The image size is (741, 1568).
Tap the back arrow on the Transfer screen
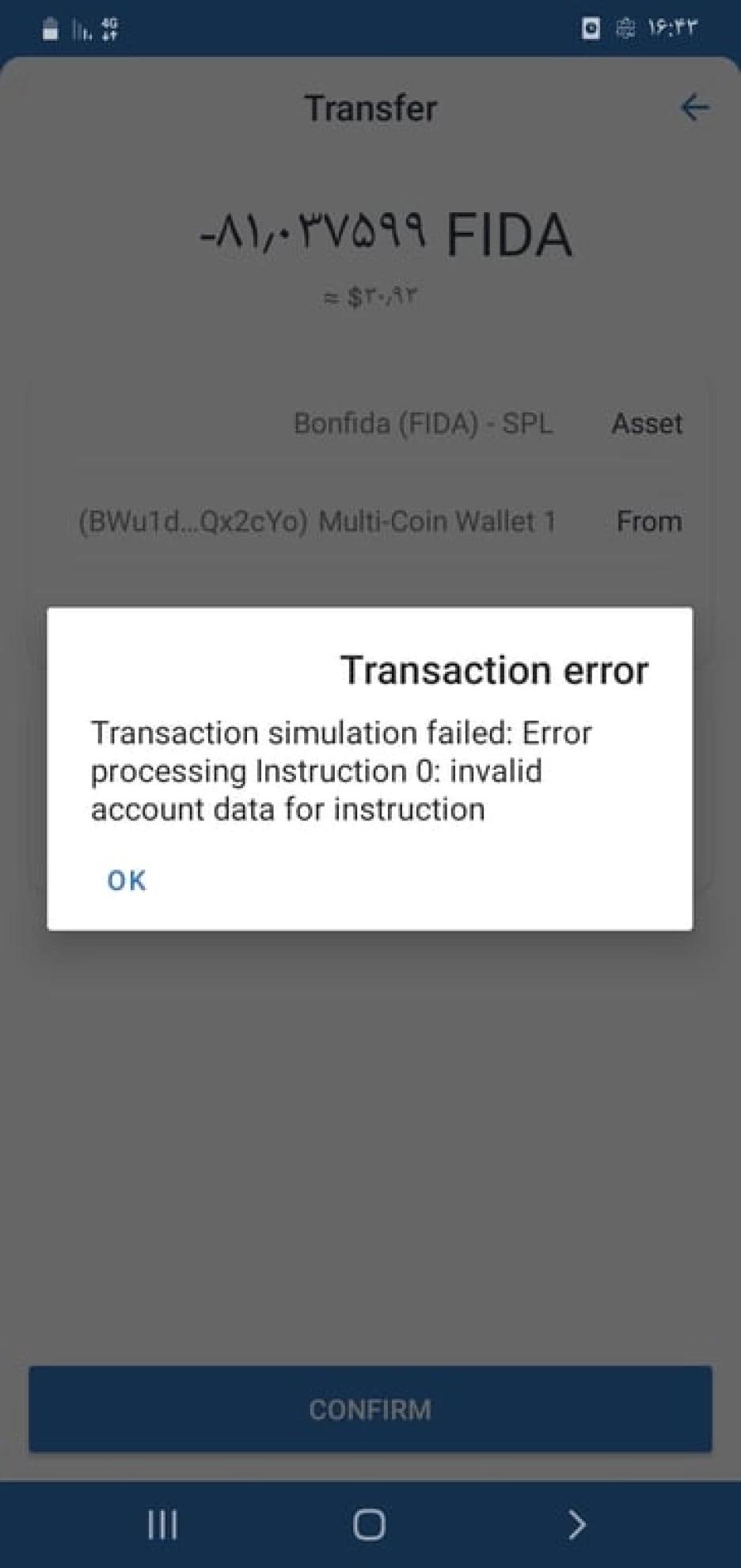click(694, 108)
